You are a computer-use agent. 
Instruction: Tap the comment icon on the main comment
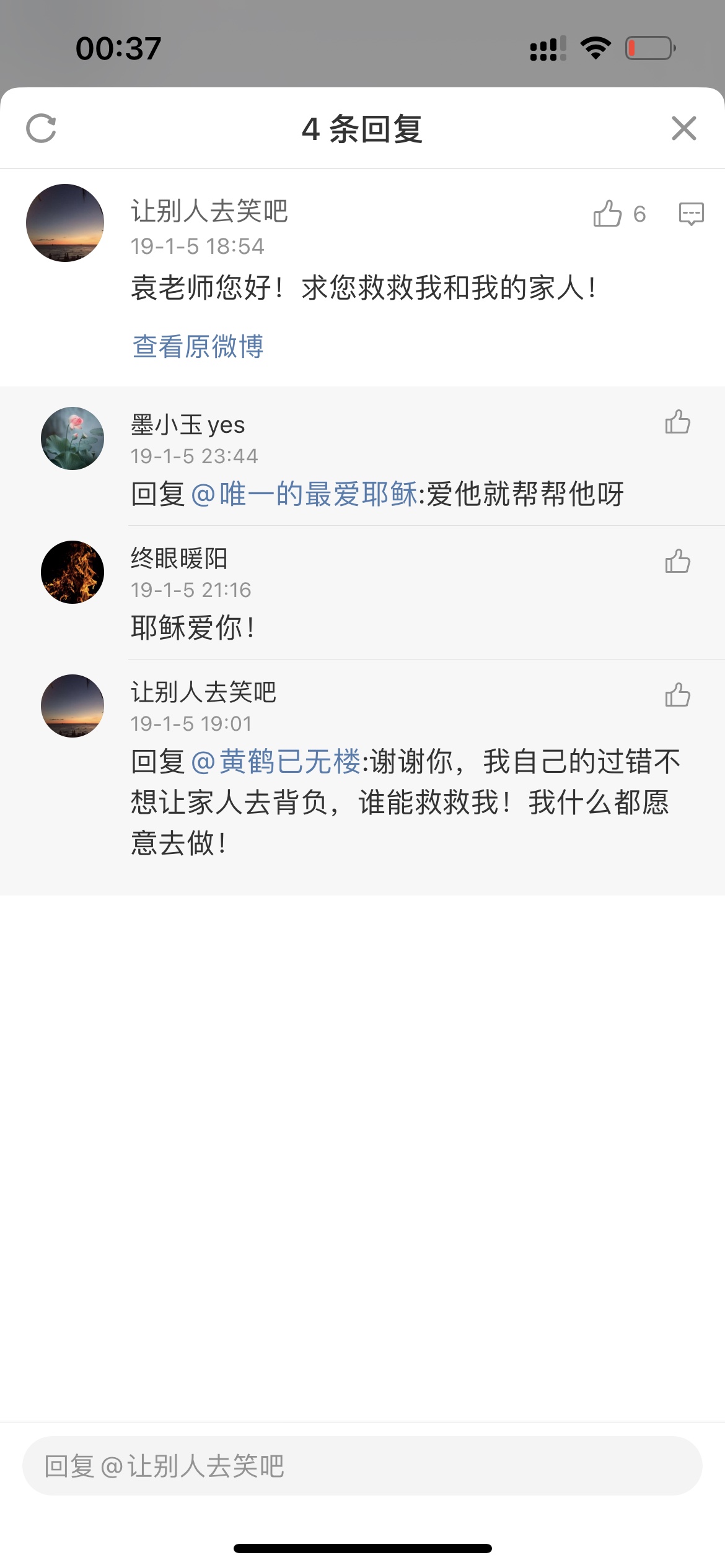(691, 214)
